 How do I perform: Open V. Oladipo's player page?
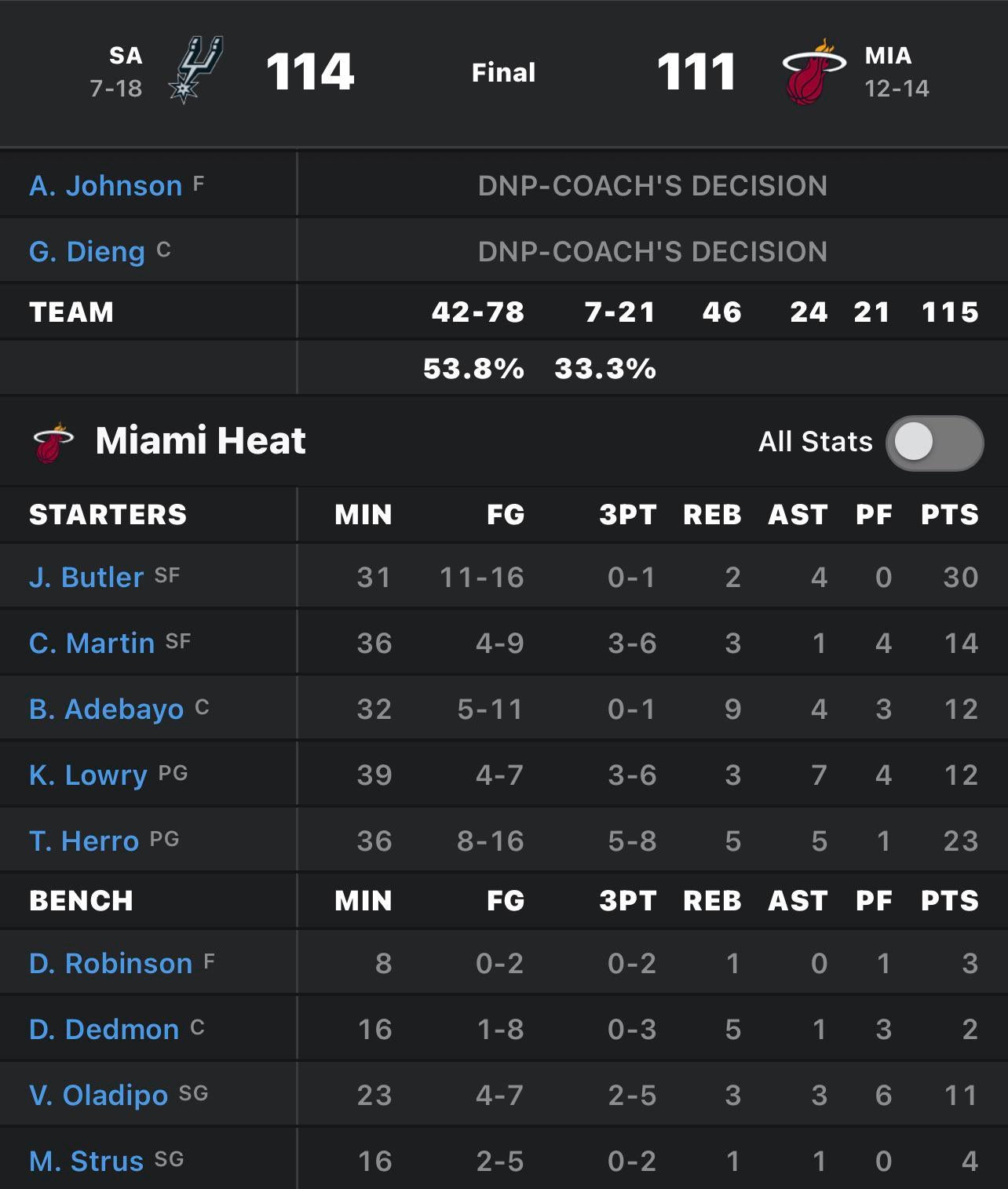coord(98,1096)
